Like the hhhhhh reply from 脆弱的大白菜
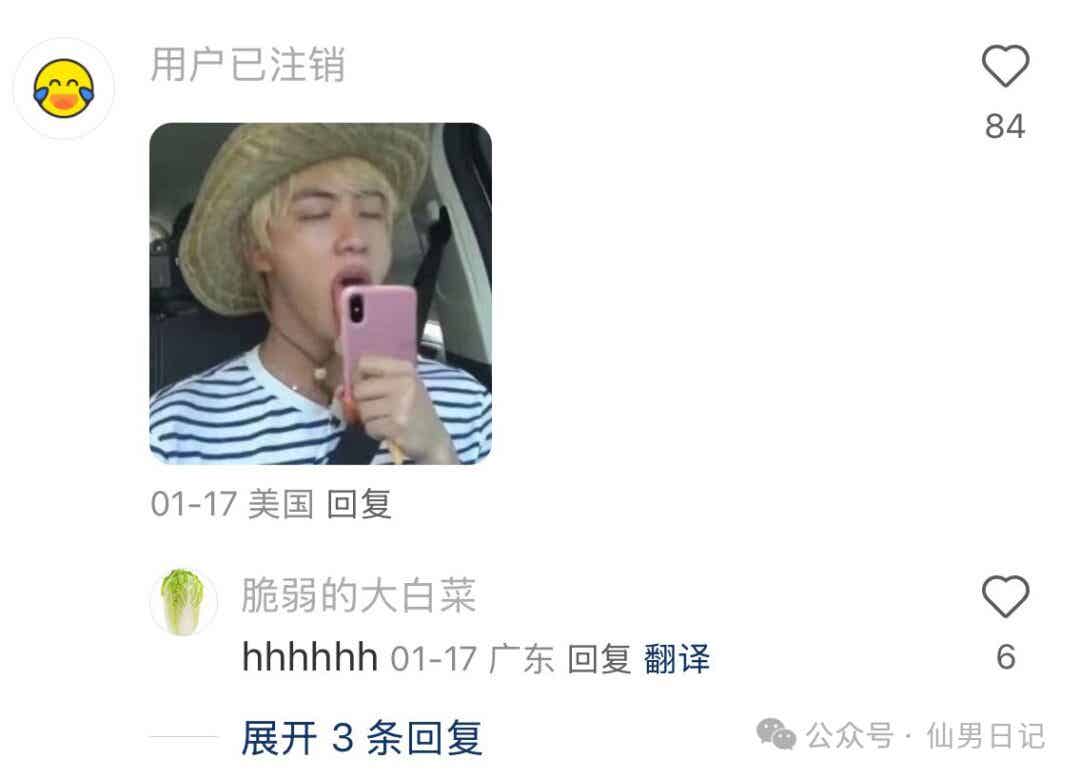The image size is (1080, 778). [x=1005, y=598]
